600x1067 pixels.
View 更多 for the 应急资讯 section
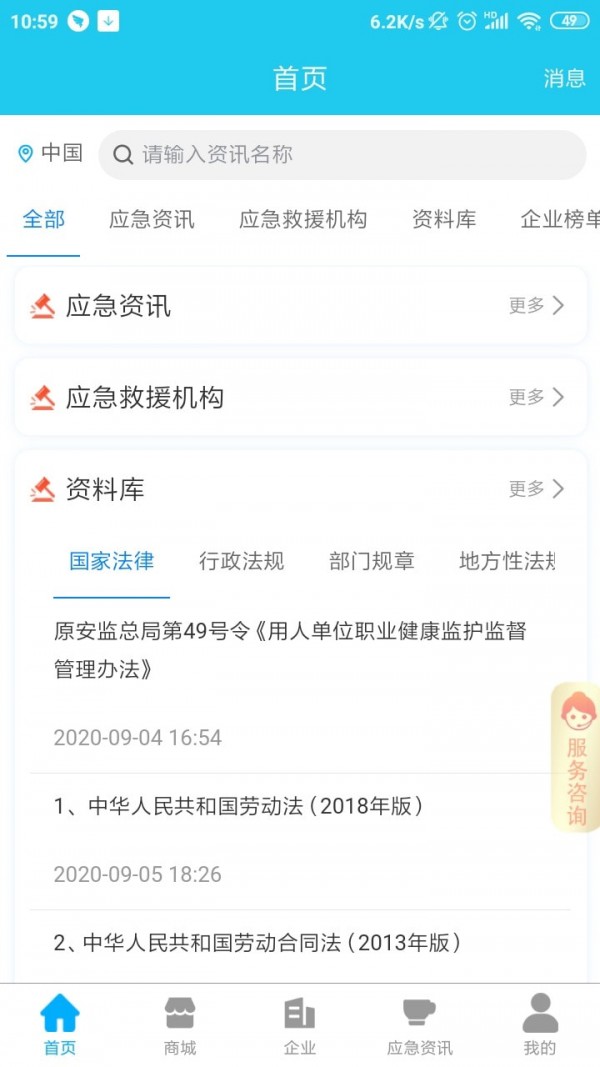click(x=537, y=306)
